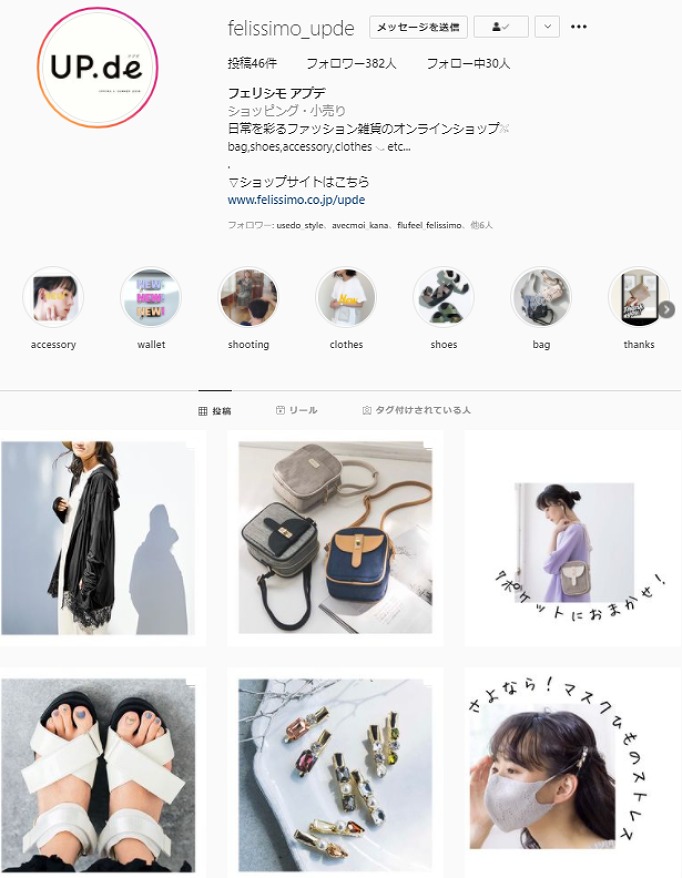
Task: Show more highlights with the right arrow
Action: pos(667,310)
